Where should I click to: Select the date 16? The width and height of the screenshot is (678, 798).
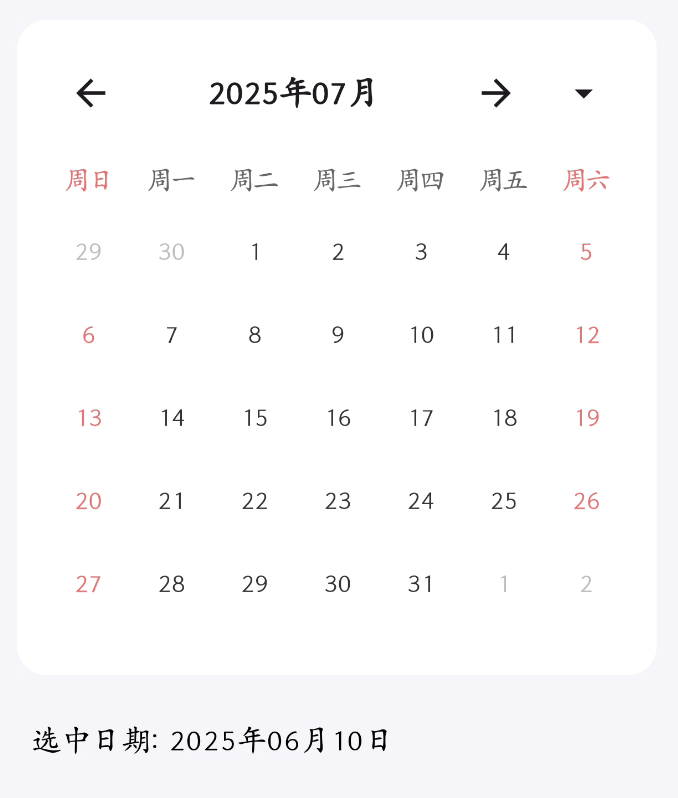click(x=338, y=418)
